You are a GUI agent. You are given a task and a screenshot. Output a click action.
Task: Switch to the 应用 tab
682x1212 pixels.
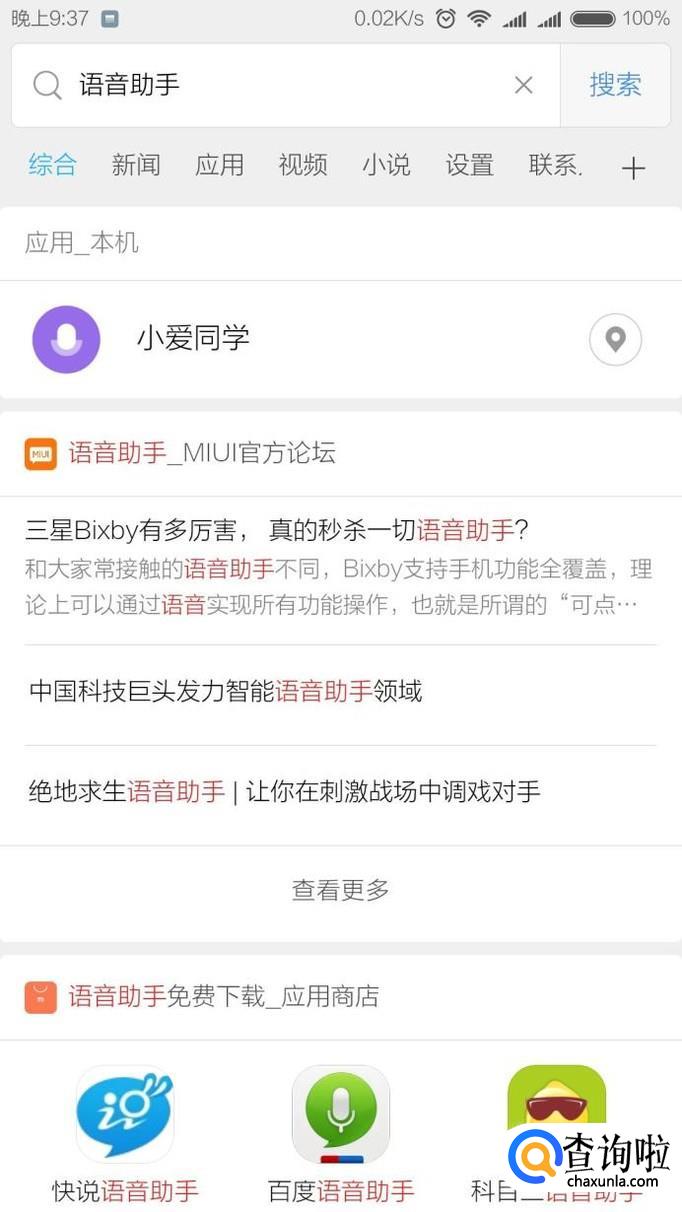point(219,165)
